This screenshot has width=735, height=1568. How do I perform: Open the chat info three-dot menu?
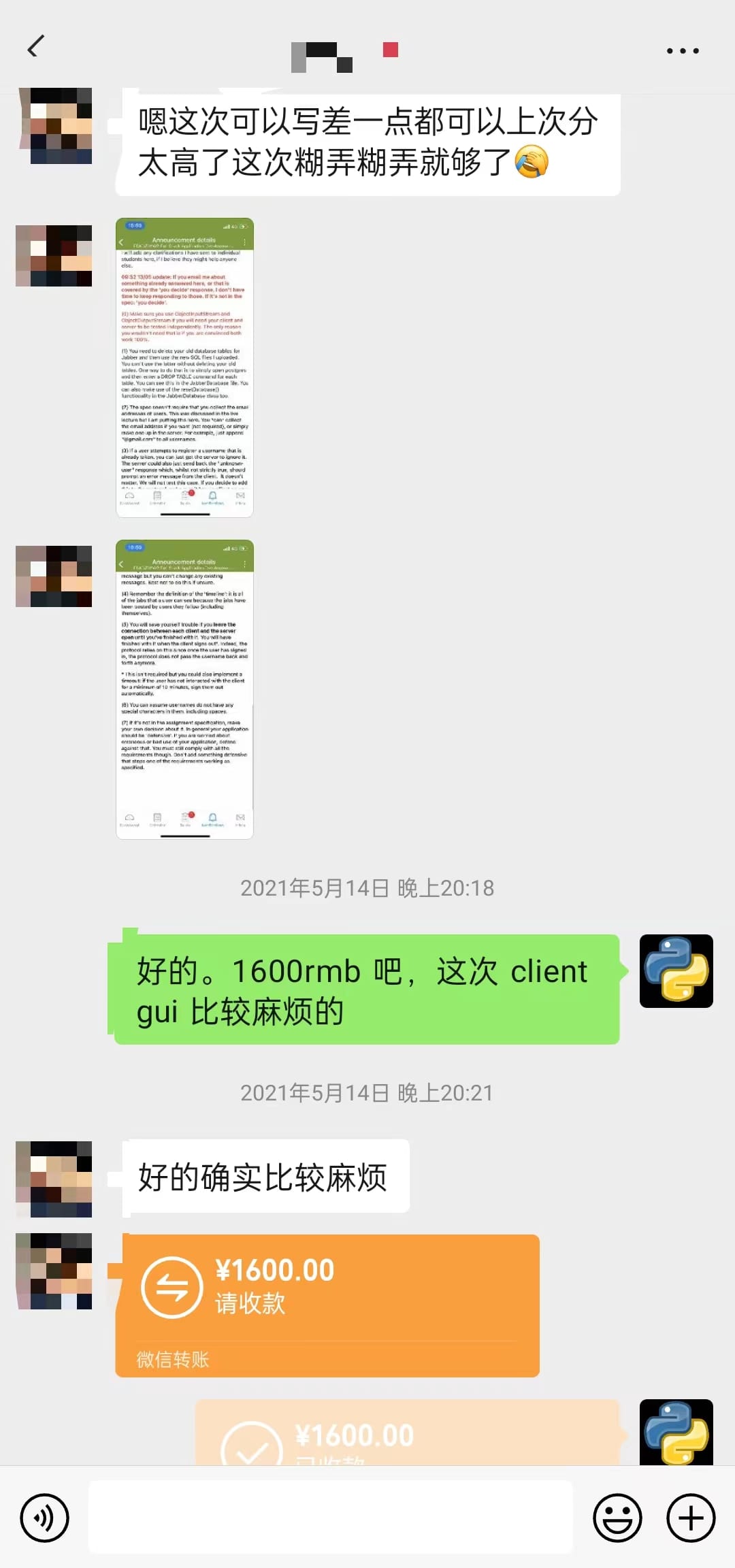coord(682,50)
